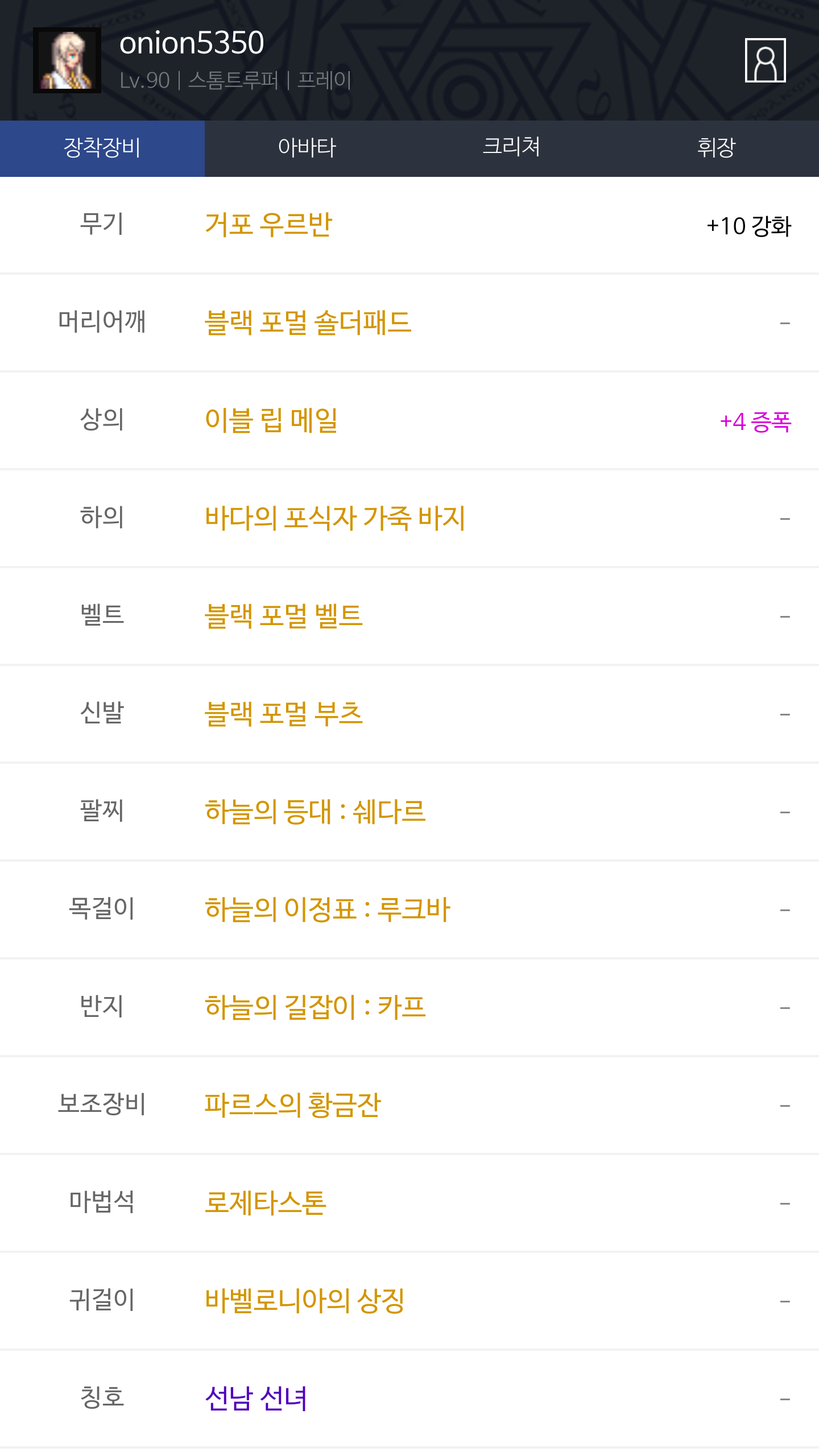Select the 장착장비 tab
819x1456 pixels.
[x=102, y=148]
